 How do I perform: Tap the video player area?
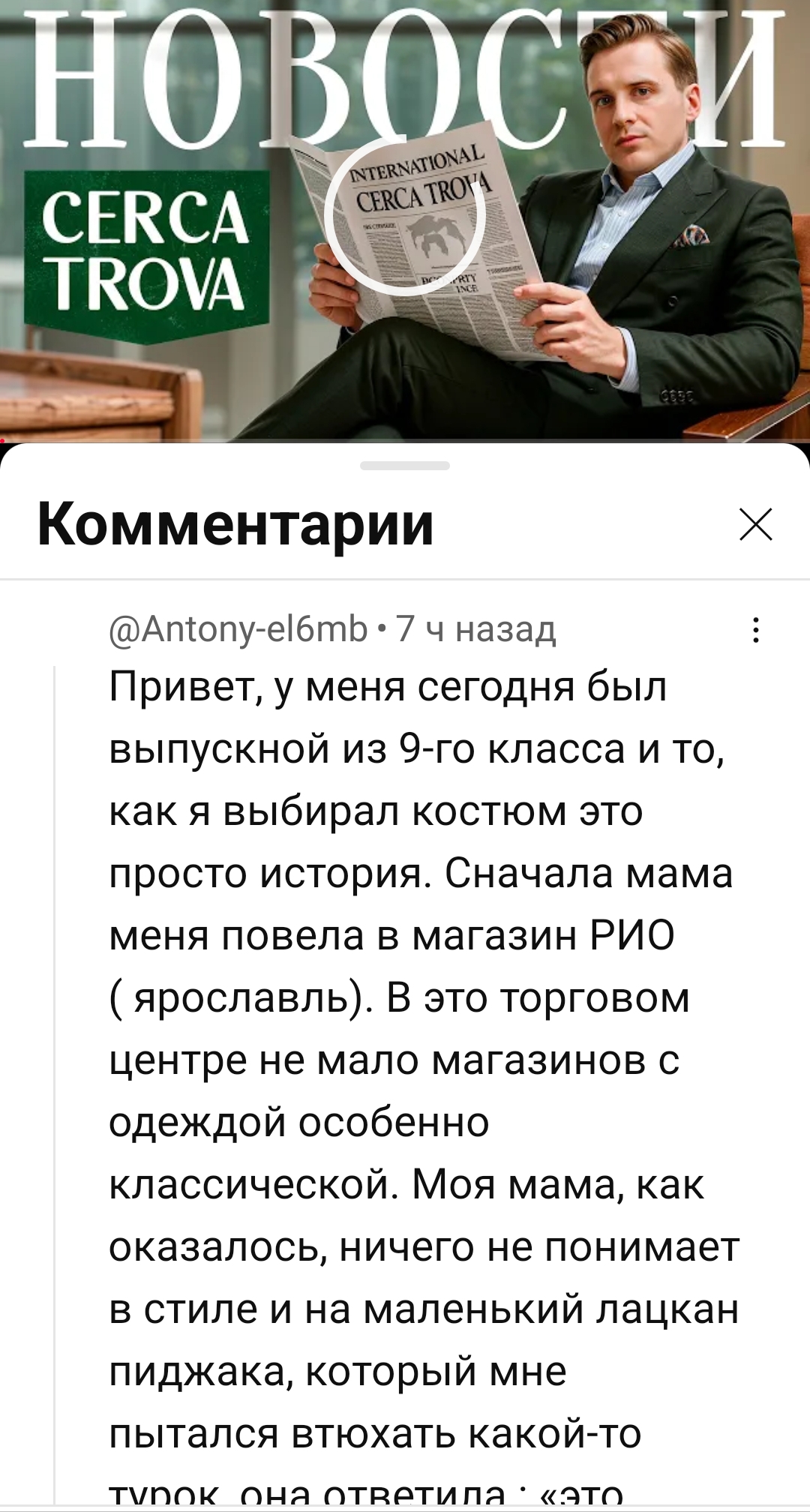405,217
